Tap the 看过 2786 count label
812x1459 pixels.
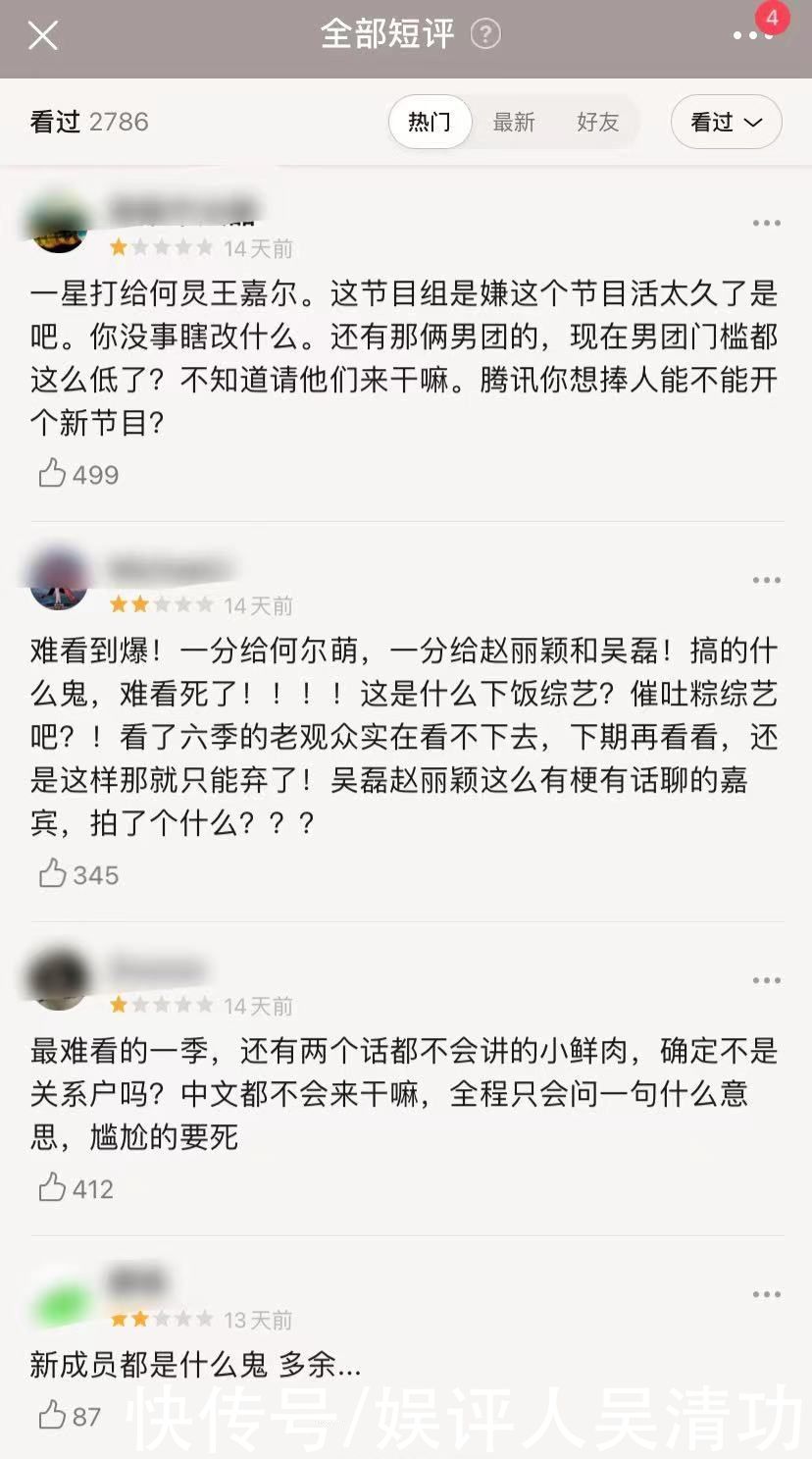pyautogui.click(x=86, y=123)
